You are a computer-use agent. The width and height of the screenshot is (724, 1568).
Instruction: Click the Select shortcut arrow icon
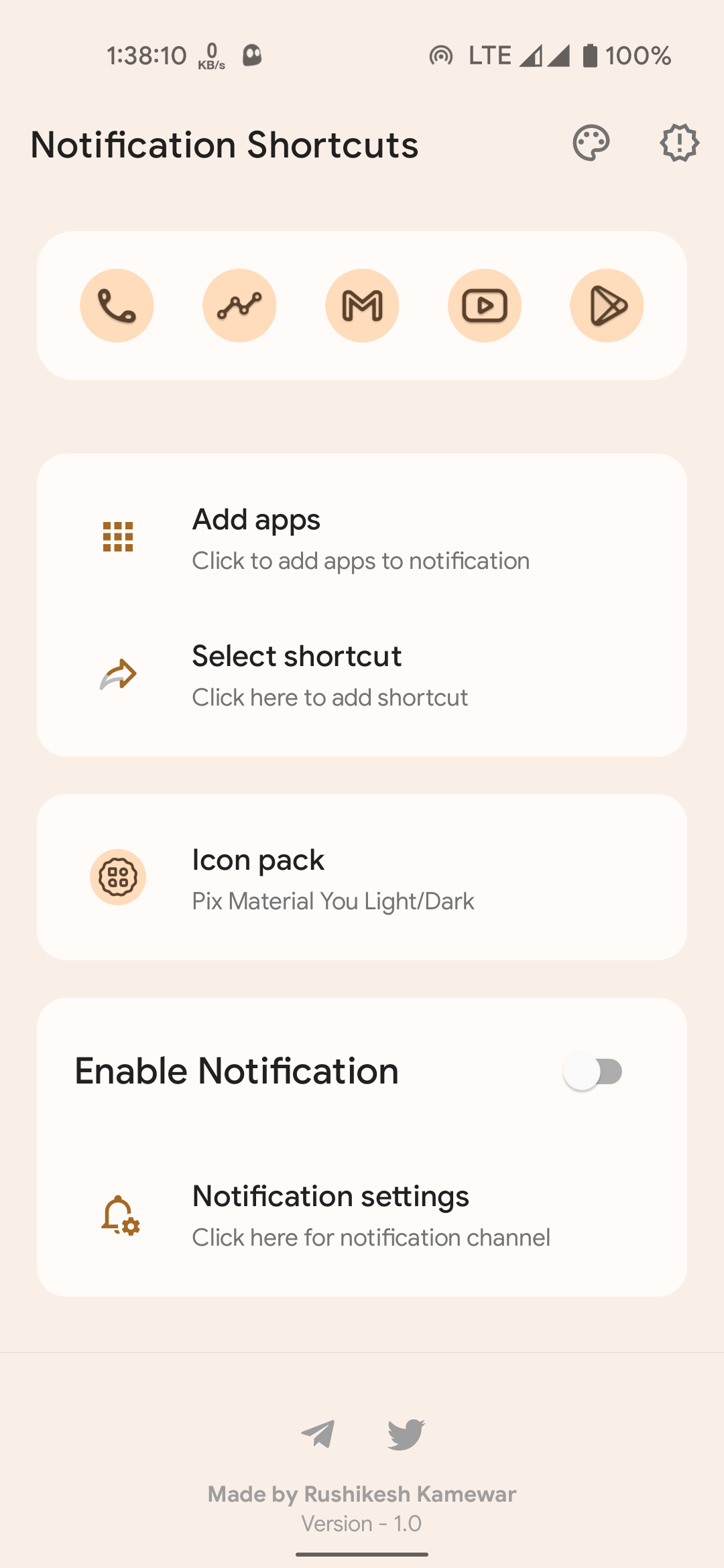tap(118, 675)
